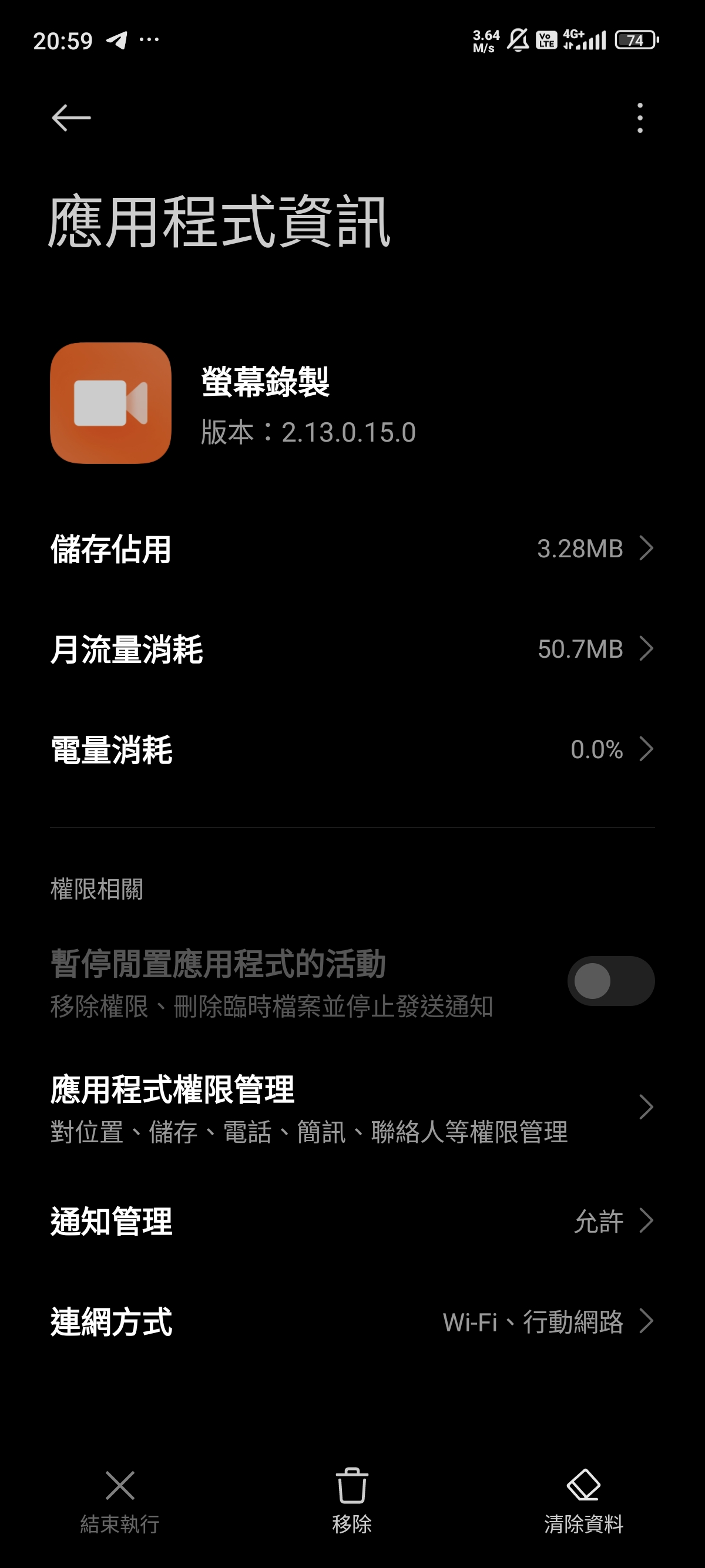The width and height of the screenshot is (705, 1568).
Task: Tap 結束執行 to force stop
Action: (x=120, y=1500)
